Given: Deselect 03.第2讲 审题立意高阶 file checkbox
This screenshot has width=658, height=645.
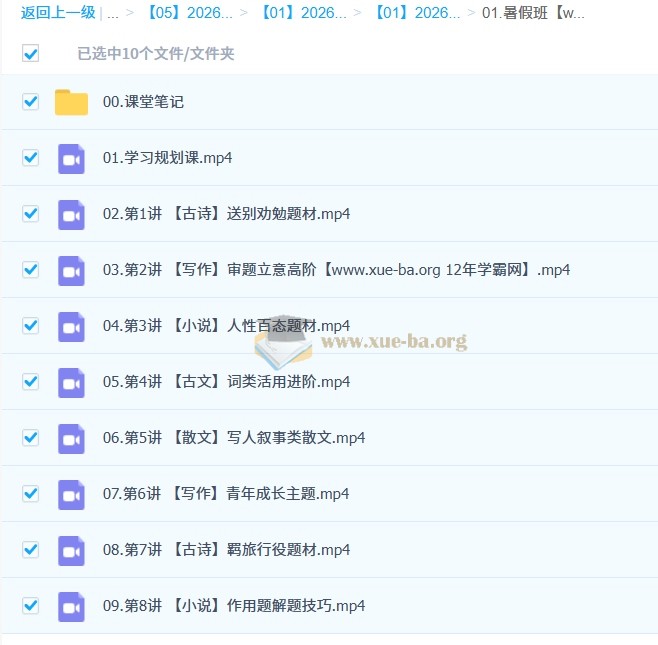Looking at the screenshot, I should (30, 270).
